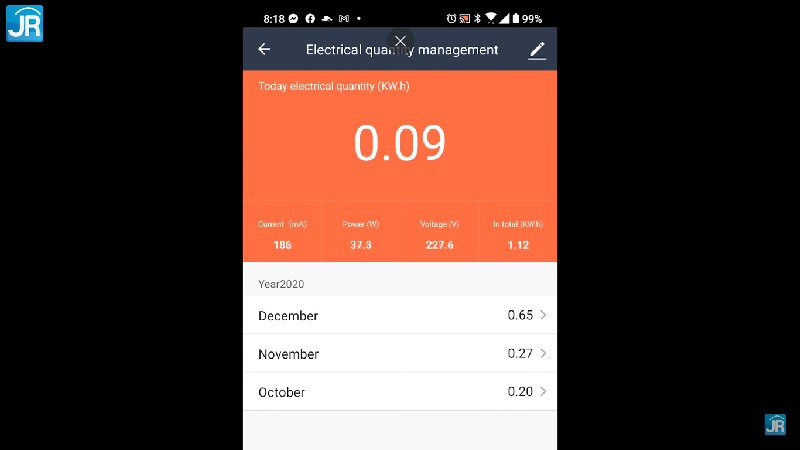The width and height of the screenshot is (800, 450).
Task: Open December electricity usage details
Action: [400, 315]
